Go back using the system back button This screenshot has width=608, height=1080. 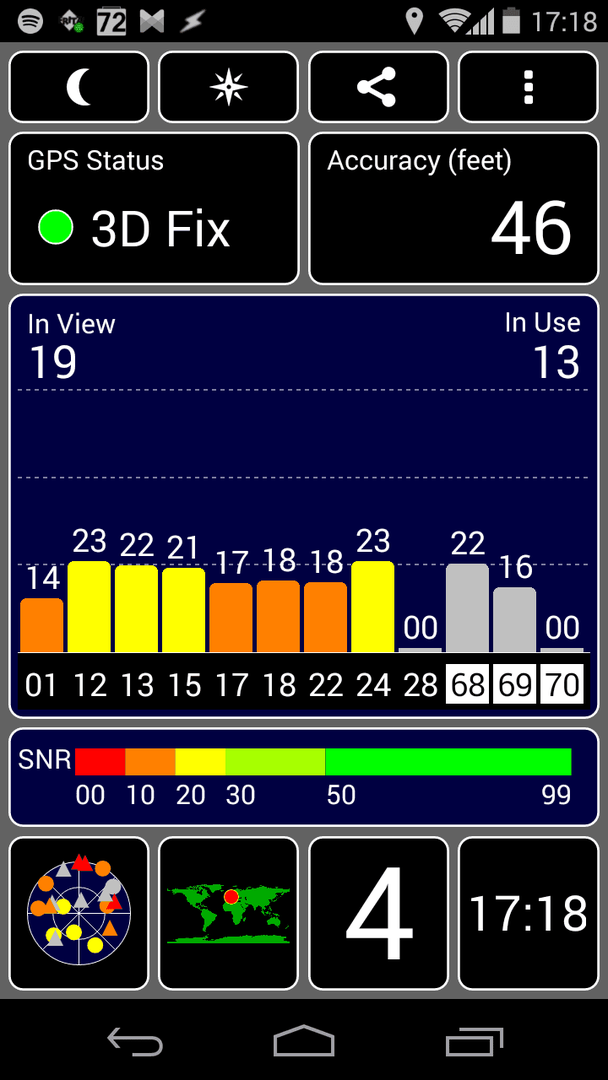point(136,1042)
